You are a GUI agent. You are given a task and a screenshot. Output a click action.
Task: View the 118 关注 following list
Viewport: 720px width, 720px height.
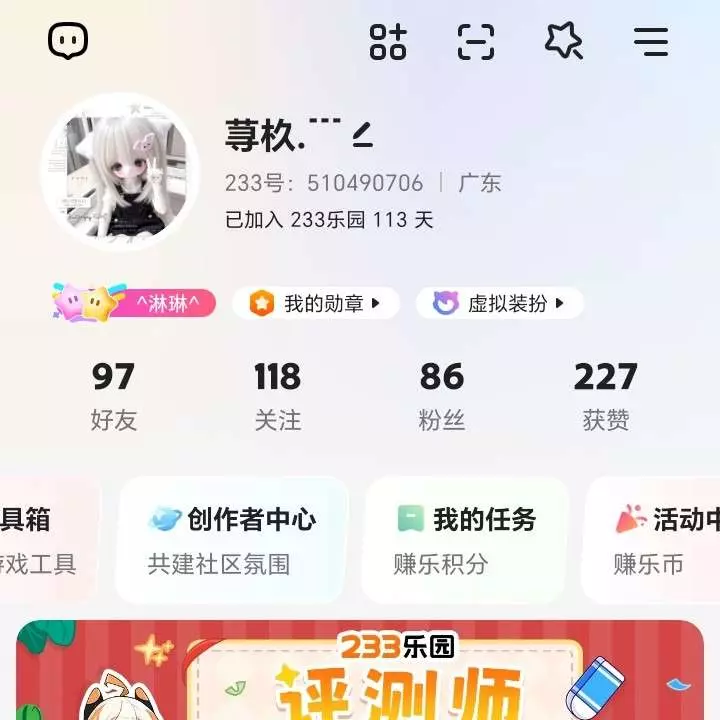(x=277, y=396)
